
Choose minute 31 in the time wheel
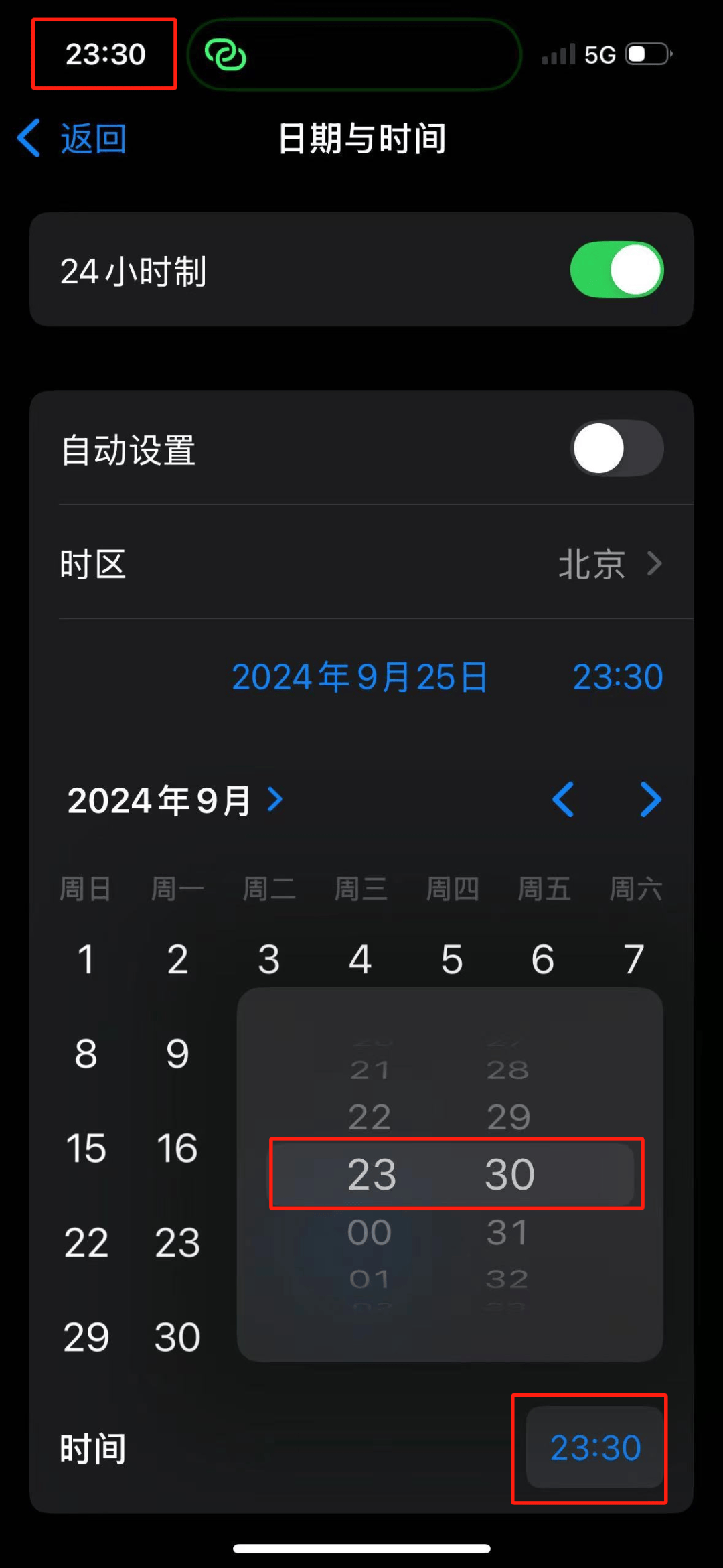[507, 1232]
